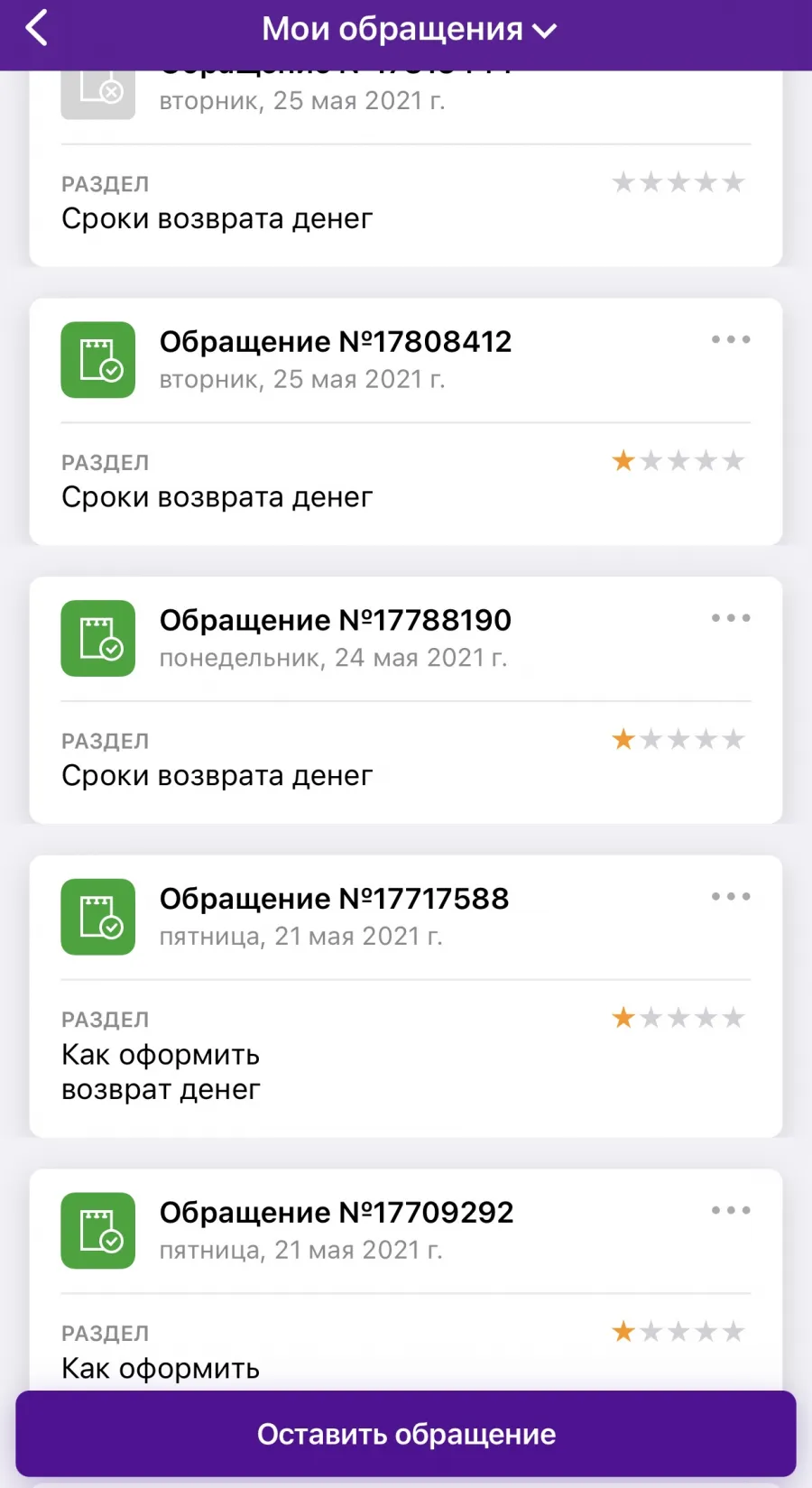Rate five stars on Обращение №17788190
812x1488 pixels.
(734, 740)
